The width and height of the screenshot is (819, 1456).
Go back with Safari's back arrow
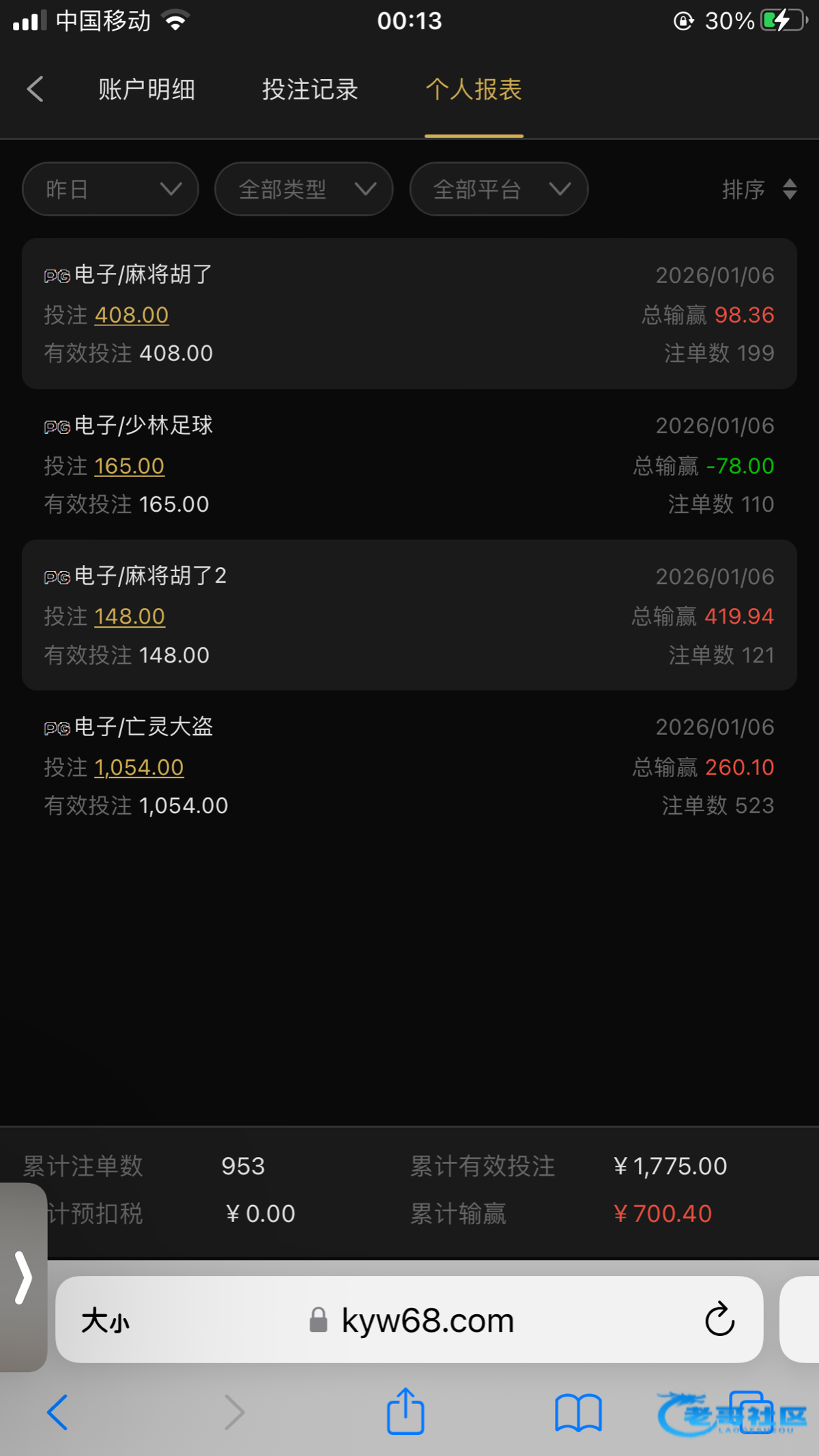tap(57, 1412)
